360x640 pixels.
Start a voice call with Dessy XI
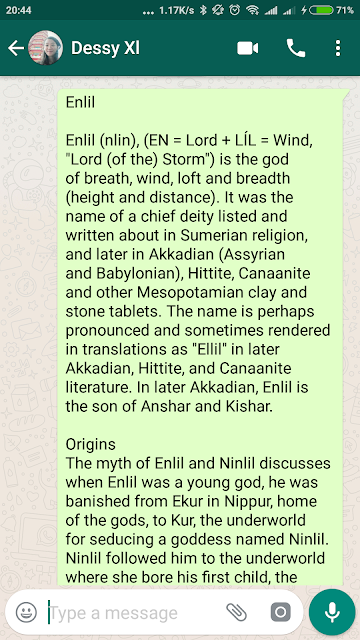click(x=296, y=48)
